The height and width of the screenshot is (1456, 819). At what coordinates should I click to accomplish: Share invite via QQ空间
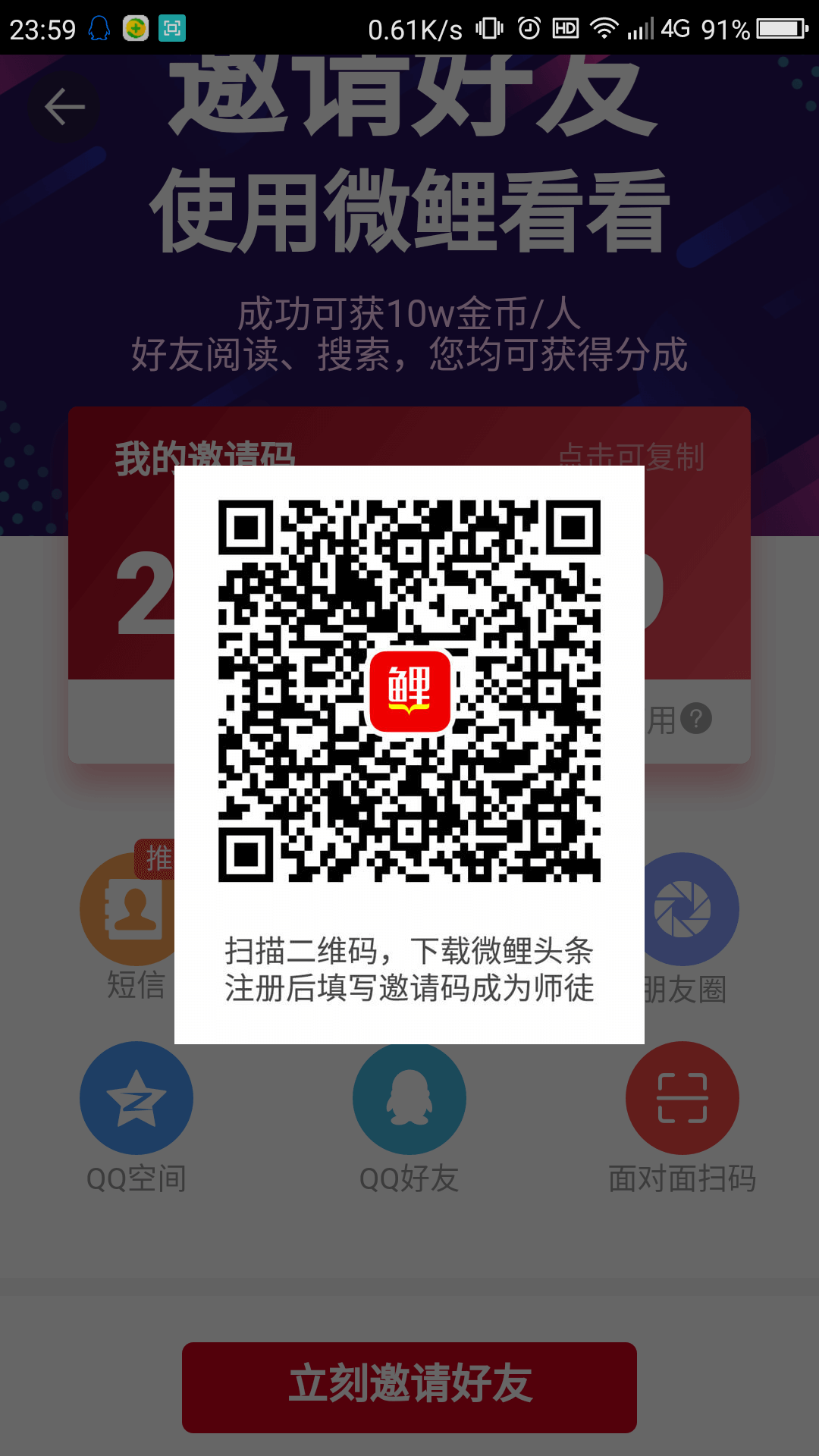tap(136, 1098)
